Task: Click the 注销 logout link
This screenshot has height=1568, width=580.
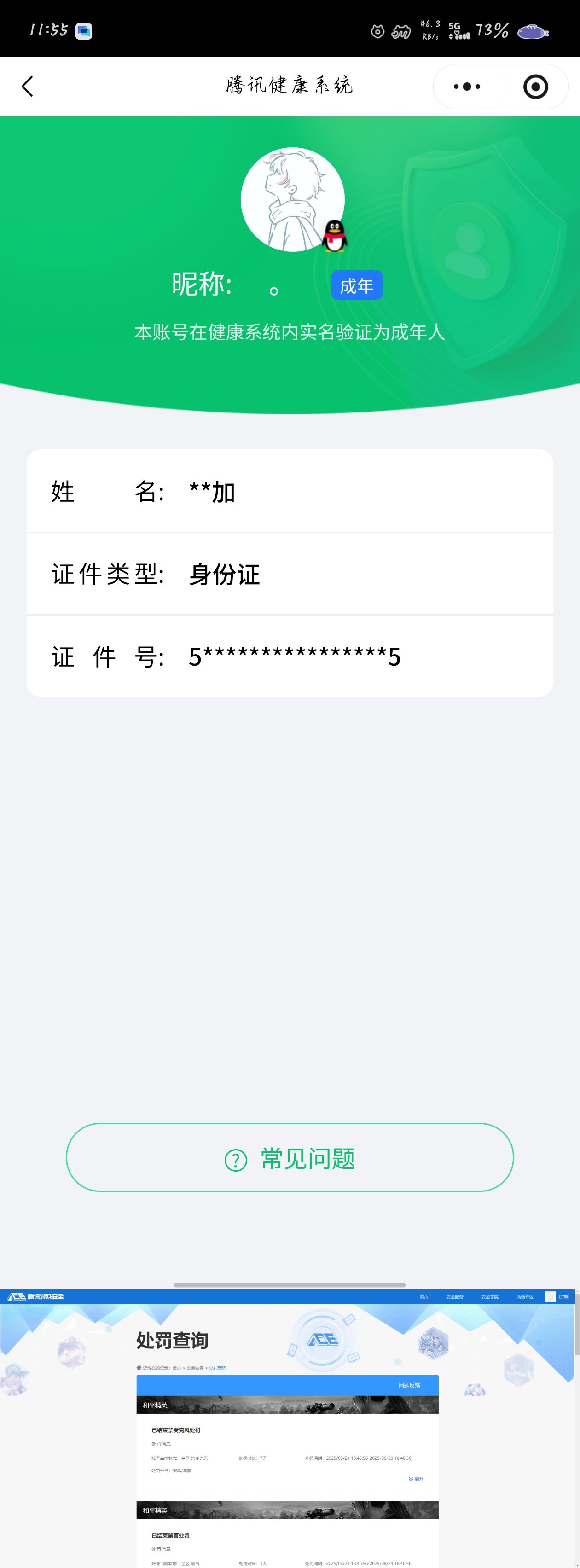Action: pos(564,1297)
